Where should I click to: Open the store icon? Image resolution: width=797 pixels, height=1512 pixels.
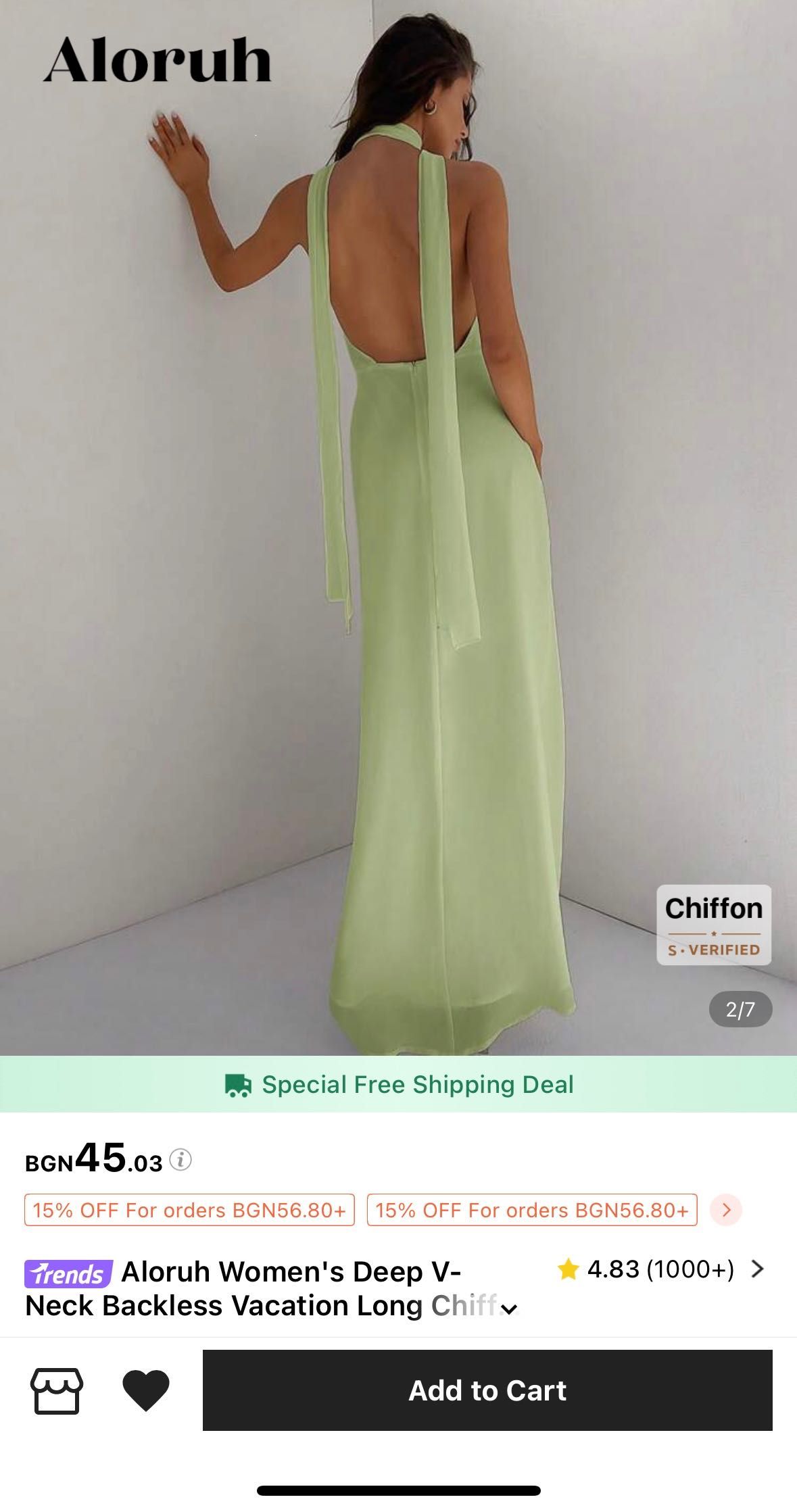click(x=57, y=1390)
